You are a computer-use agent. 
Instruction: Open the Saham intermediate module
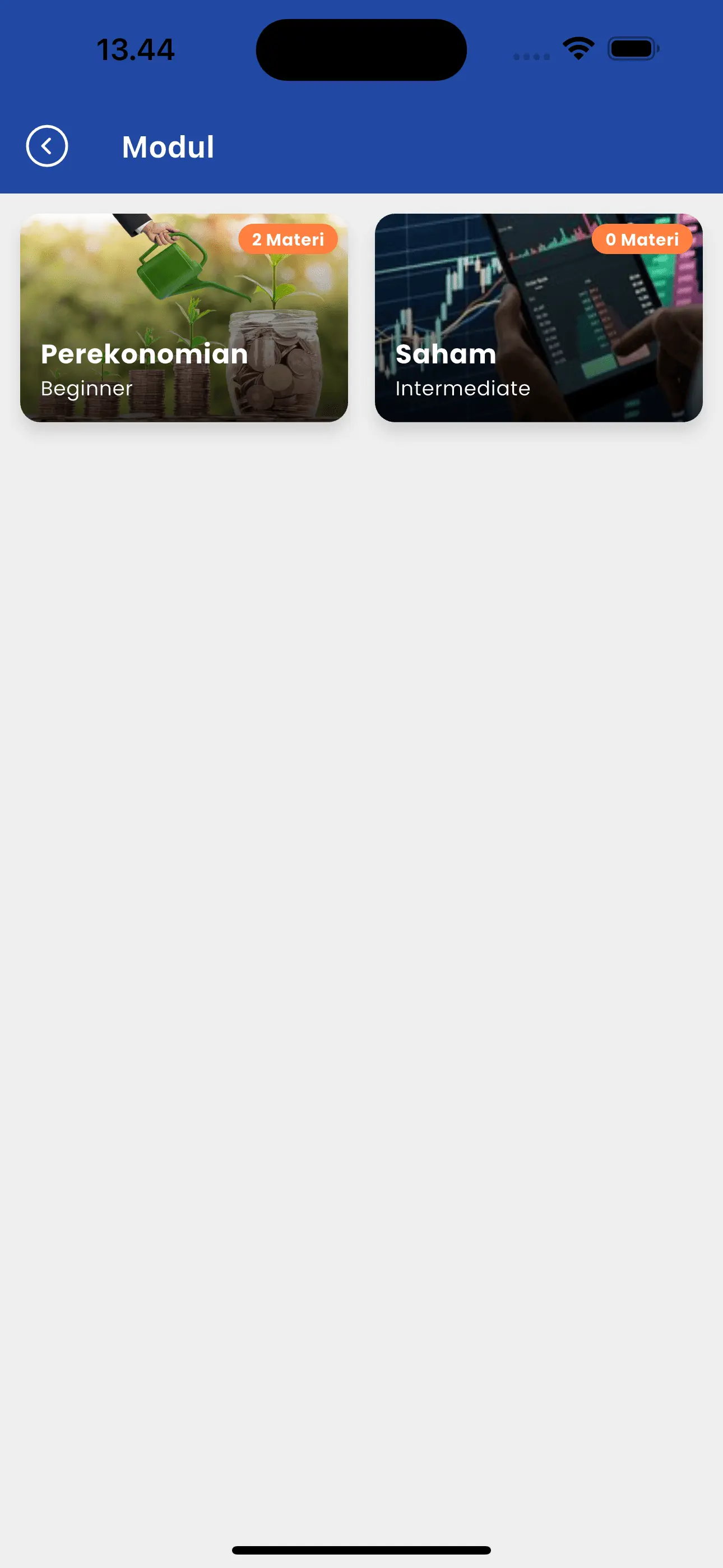tap(538, 318)
